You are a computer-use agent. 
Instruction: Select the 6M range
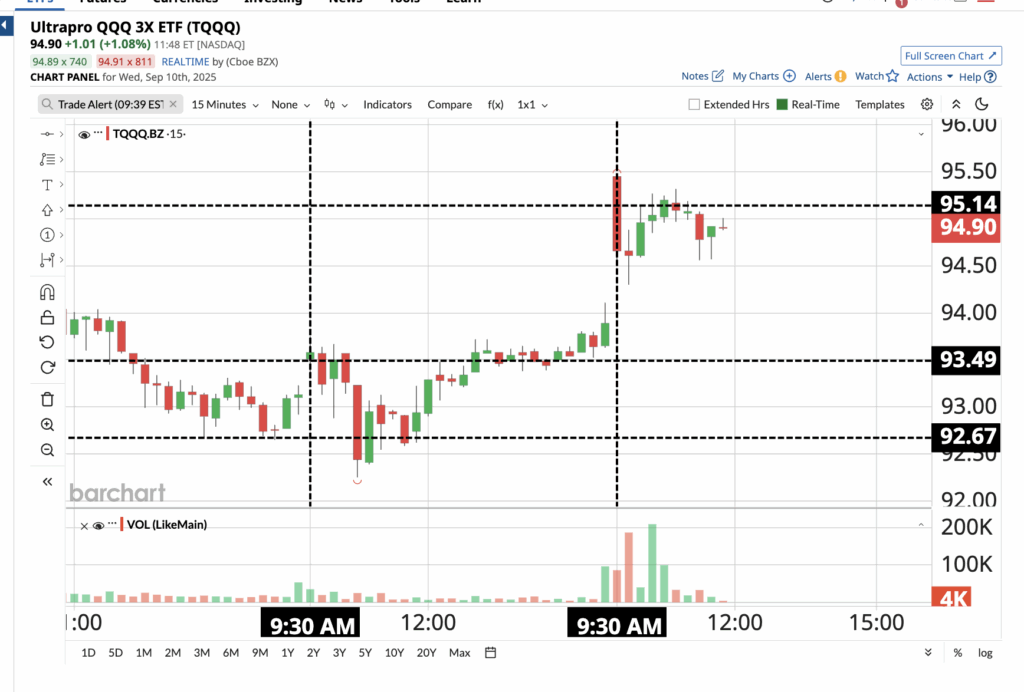[x=231, y=653]
